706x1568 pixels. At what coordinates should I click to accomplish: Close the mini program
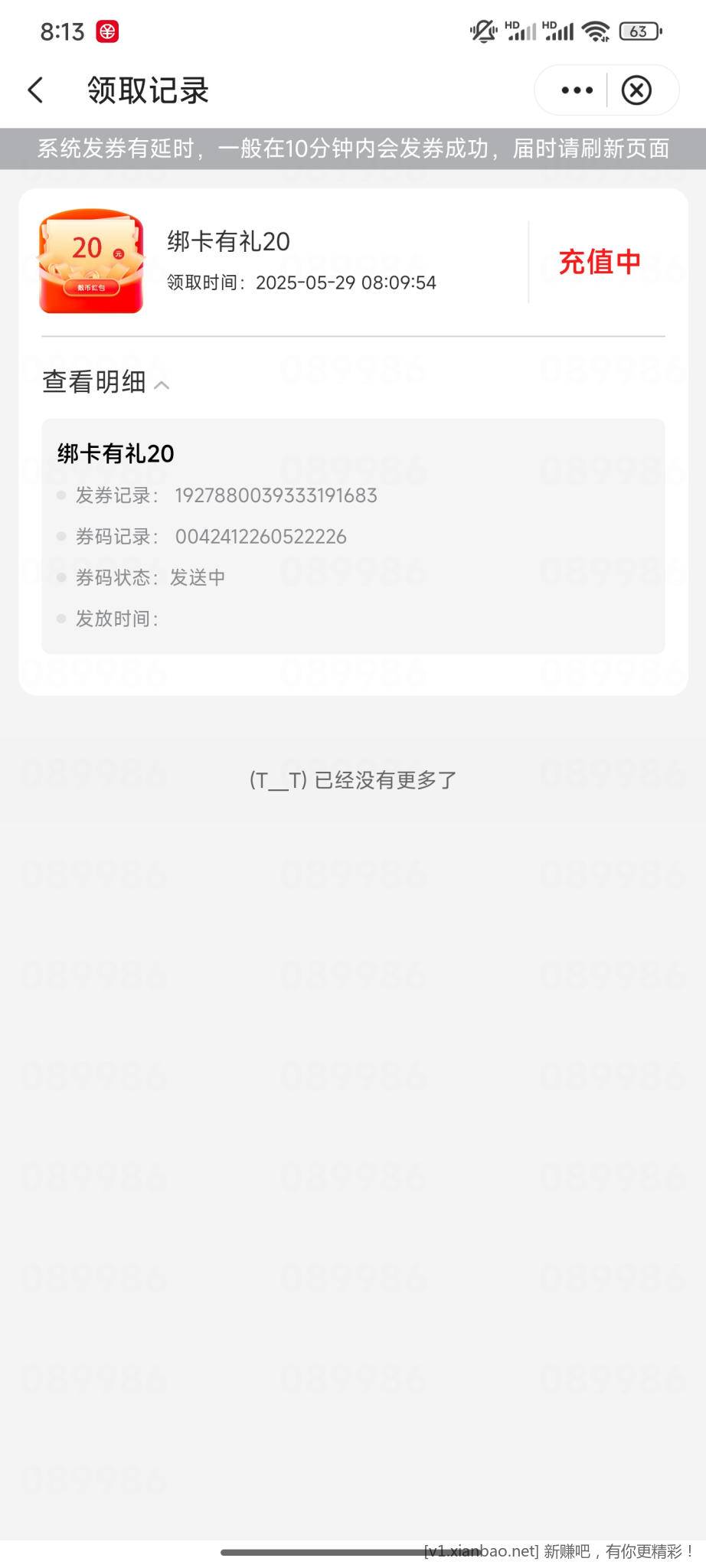tap(636, 90)
